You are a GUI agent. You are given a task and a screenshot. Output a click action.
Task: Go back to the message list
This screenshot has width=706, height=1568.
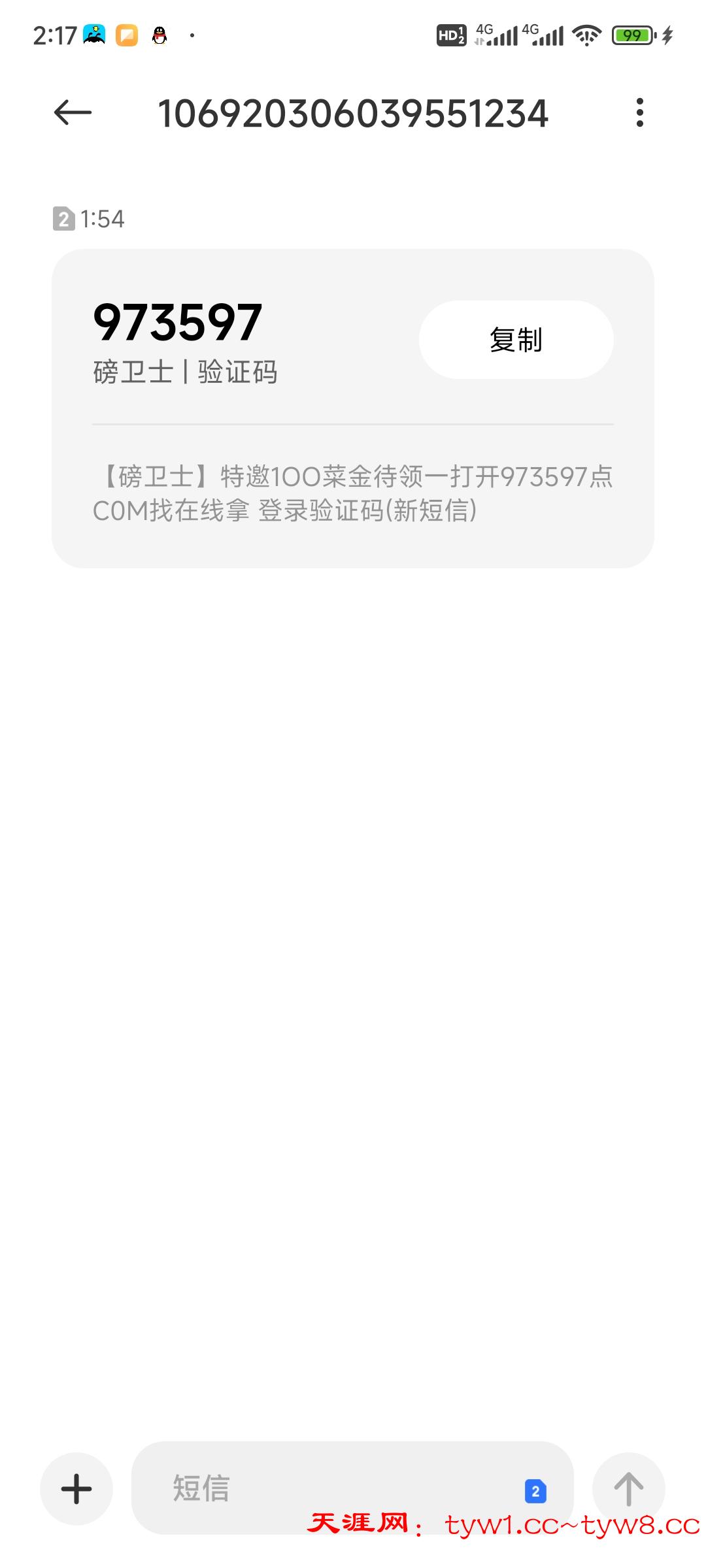[x=73, y=113]
